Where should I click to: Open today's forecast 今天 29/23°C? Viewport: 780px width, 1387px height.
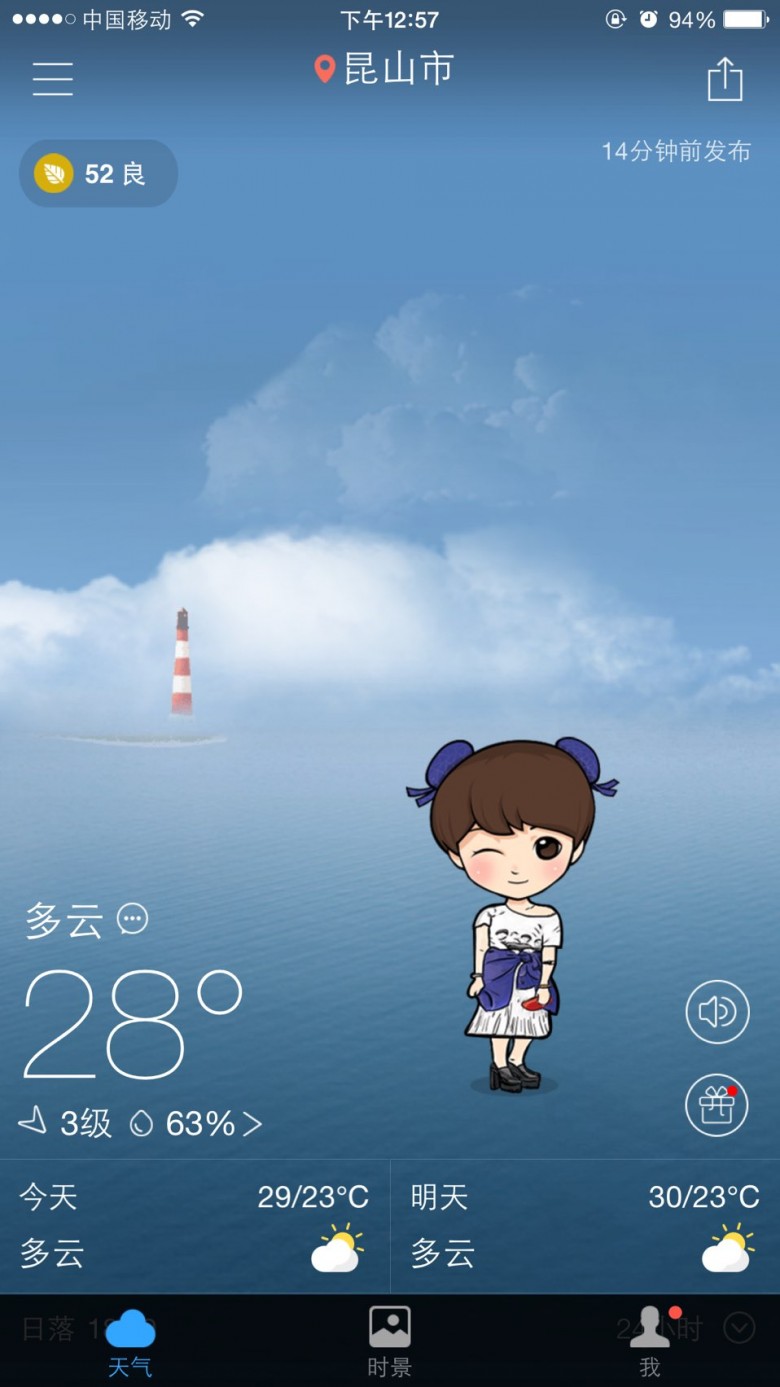[x=195, y=1226]
